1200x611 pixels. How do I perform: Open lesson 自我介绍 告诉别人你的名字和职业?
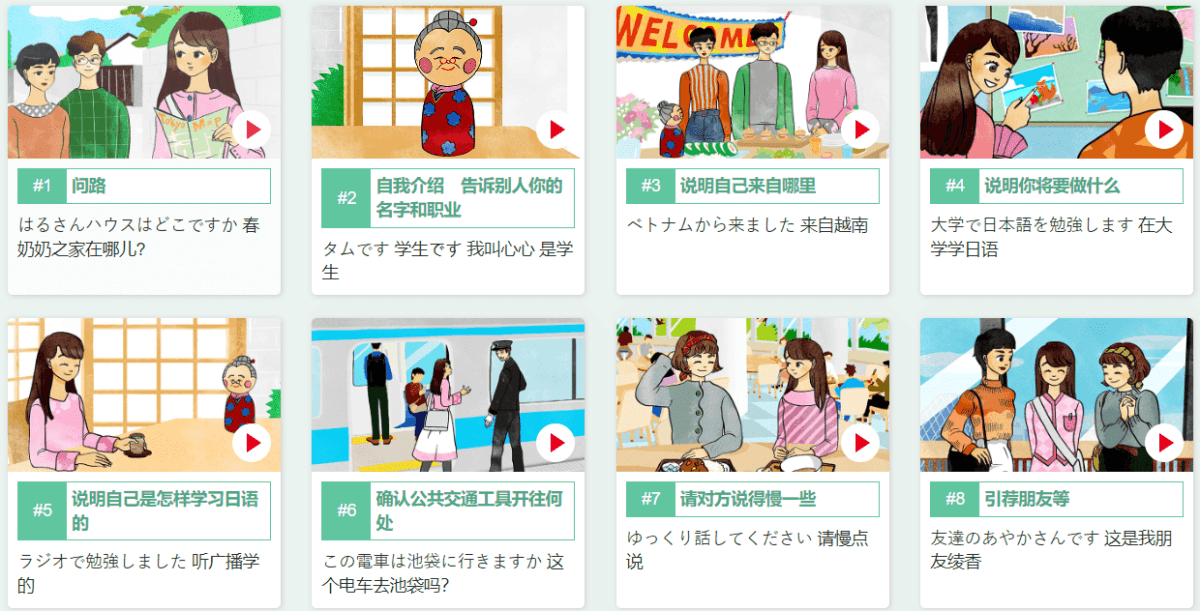[468, 198]
